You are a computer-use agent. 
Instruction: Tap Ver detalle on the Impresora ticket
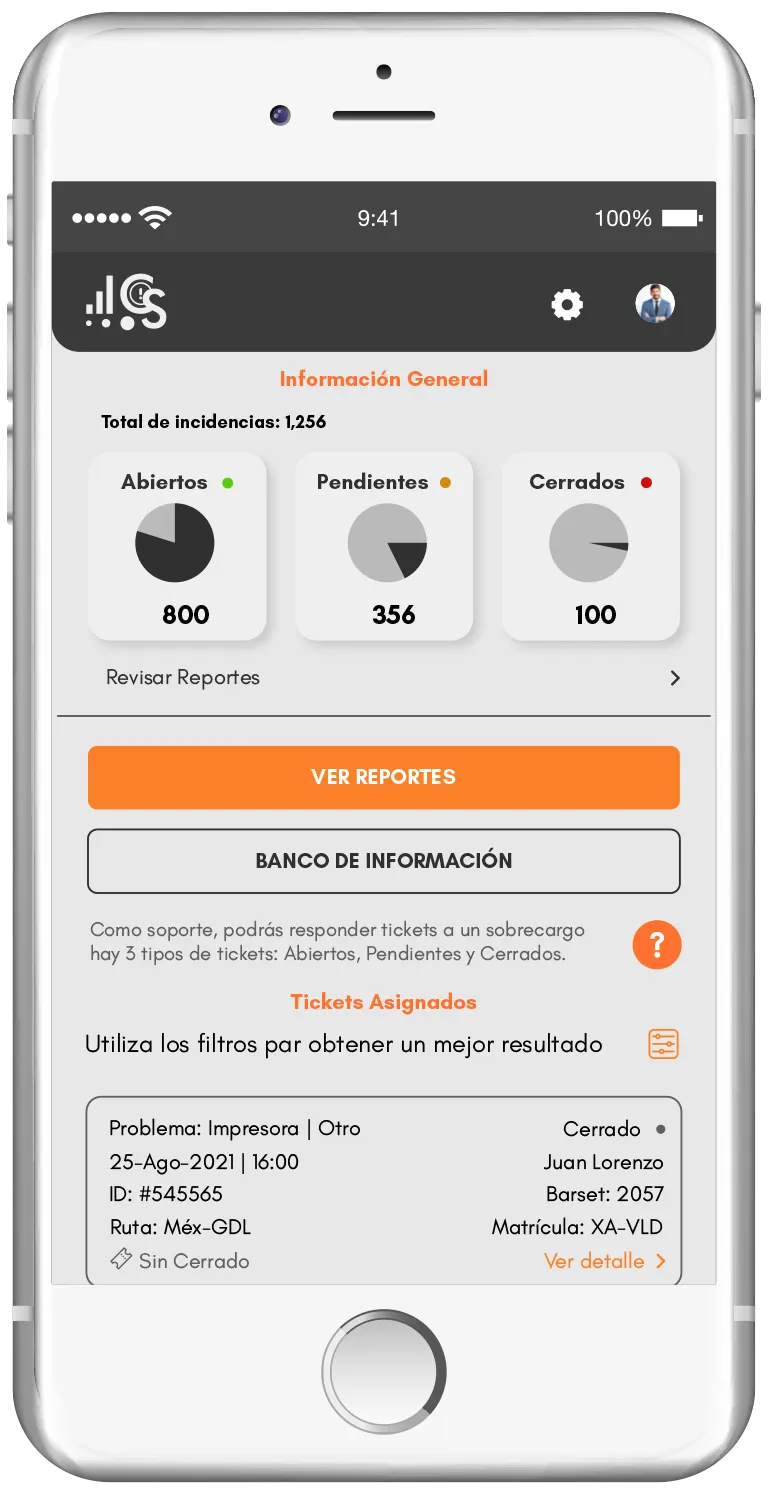coord(604,1261)
